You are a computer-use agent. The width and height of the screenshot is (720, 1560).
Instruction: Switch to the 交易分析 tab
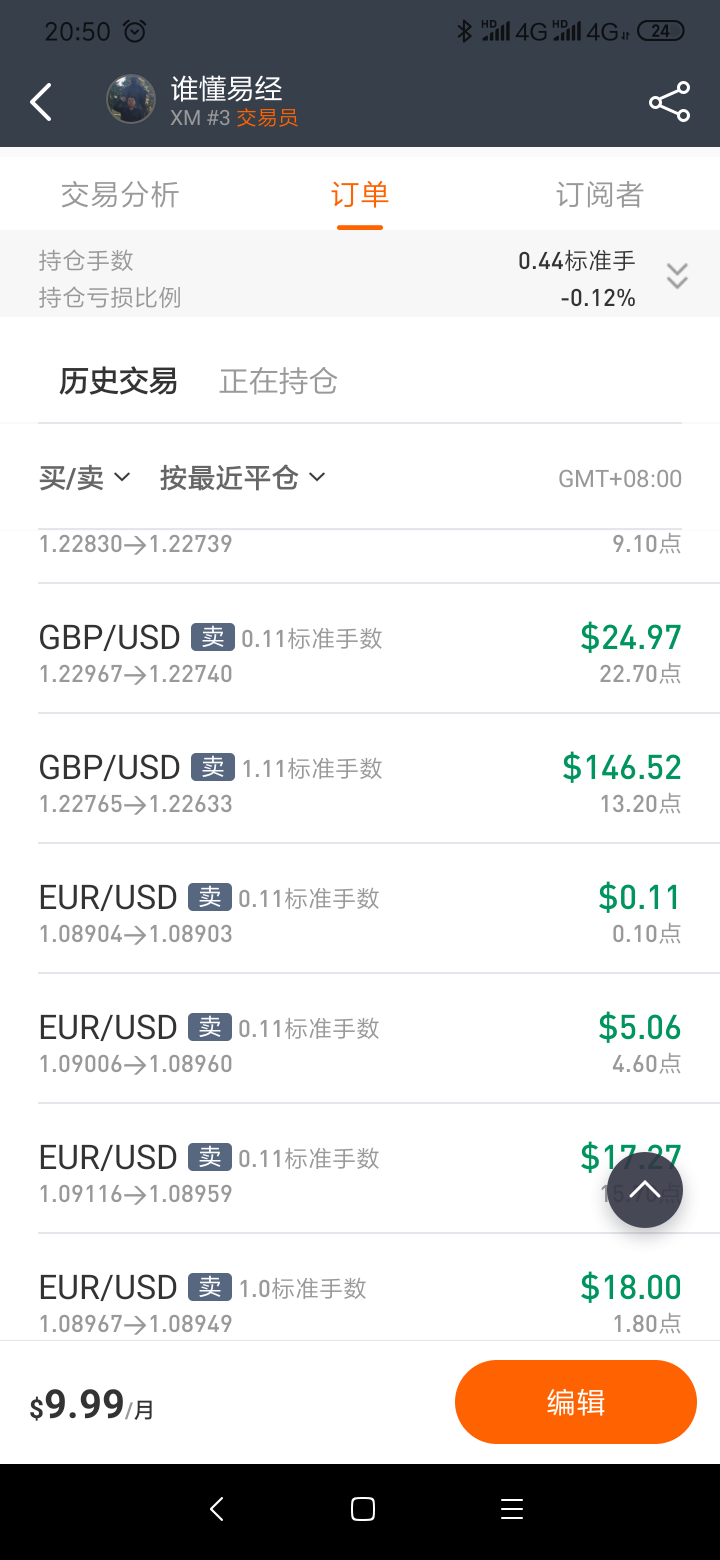[120, 194]
